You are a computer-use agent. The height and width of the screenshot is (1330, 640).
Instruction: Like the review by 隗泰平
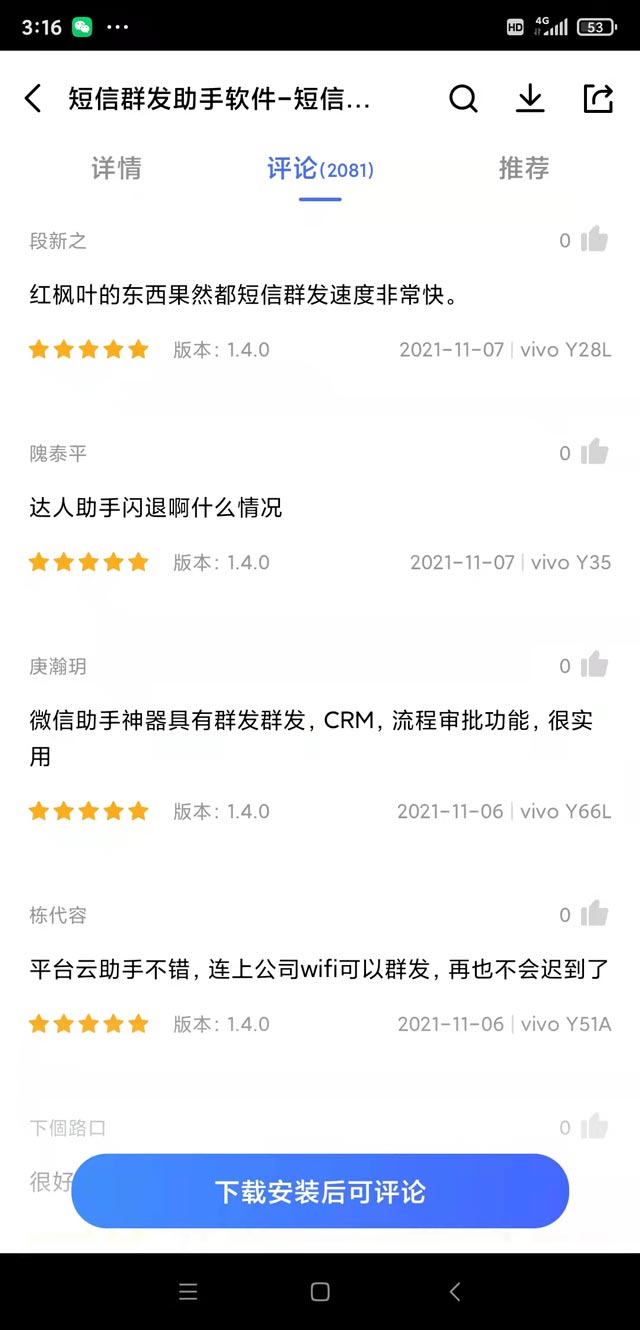coord(594,453)
